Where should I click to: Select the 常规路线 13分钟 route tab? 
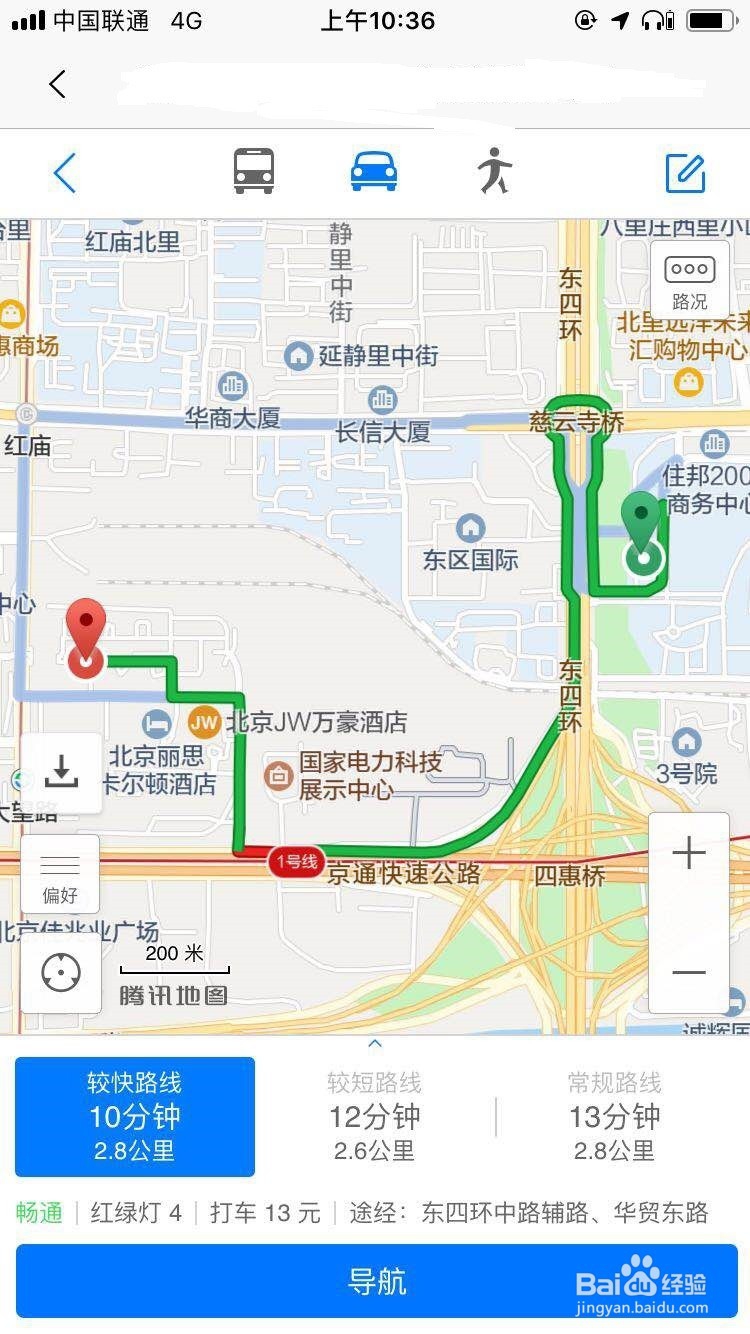point(615,1116)
